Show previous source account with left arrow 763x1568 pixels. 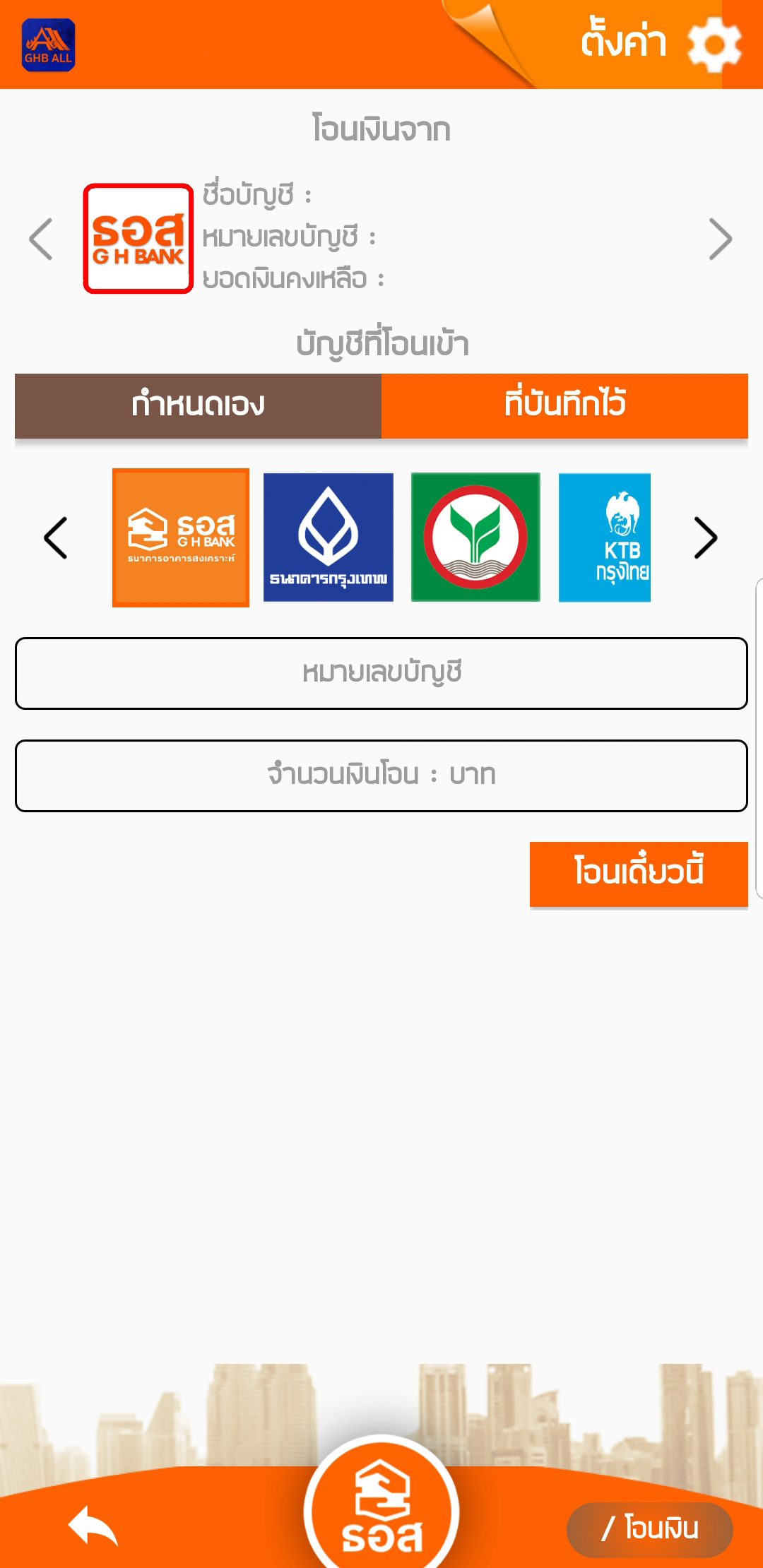[x=41, y=239]
